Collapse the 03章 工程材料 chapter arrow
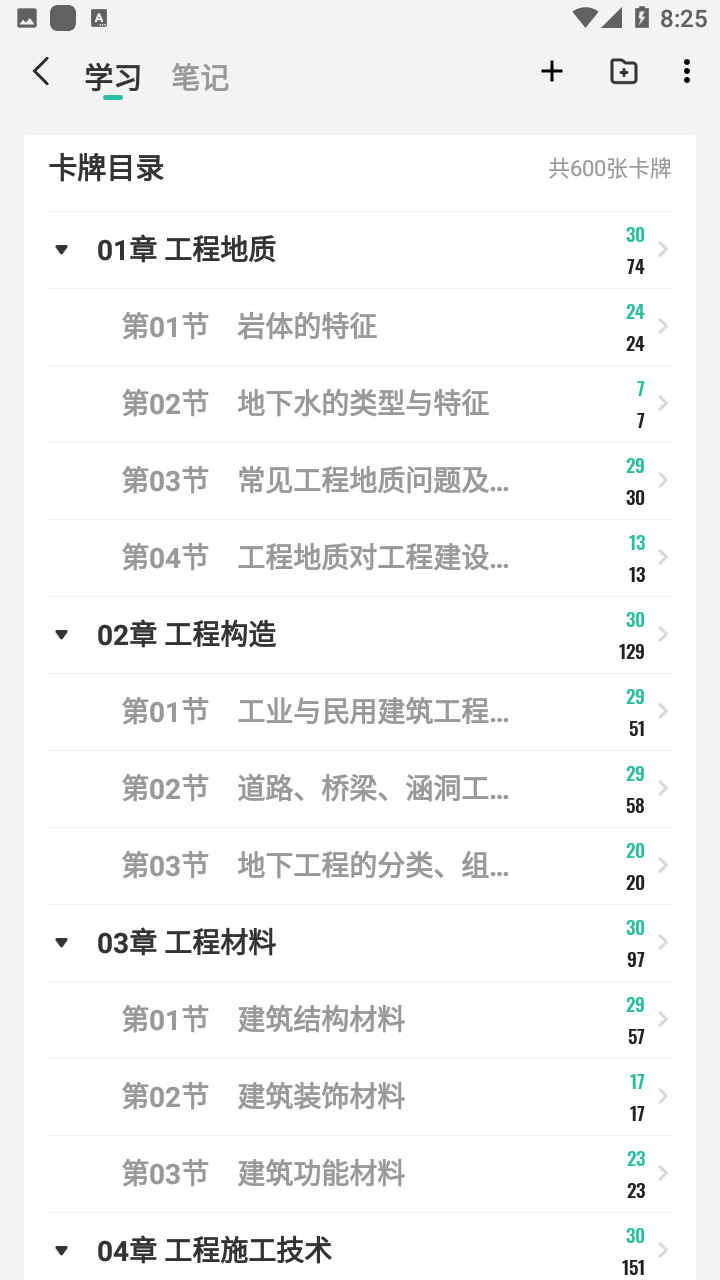The image size is (720, 1280). coord(62,943)
